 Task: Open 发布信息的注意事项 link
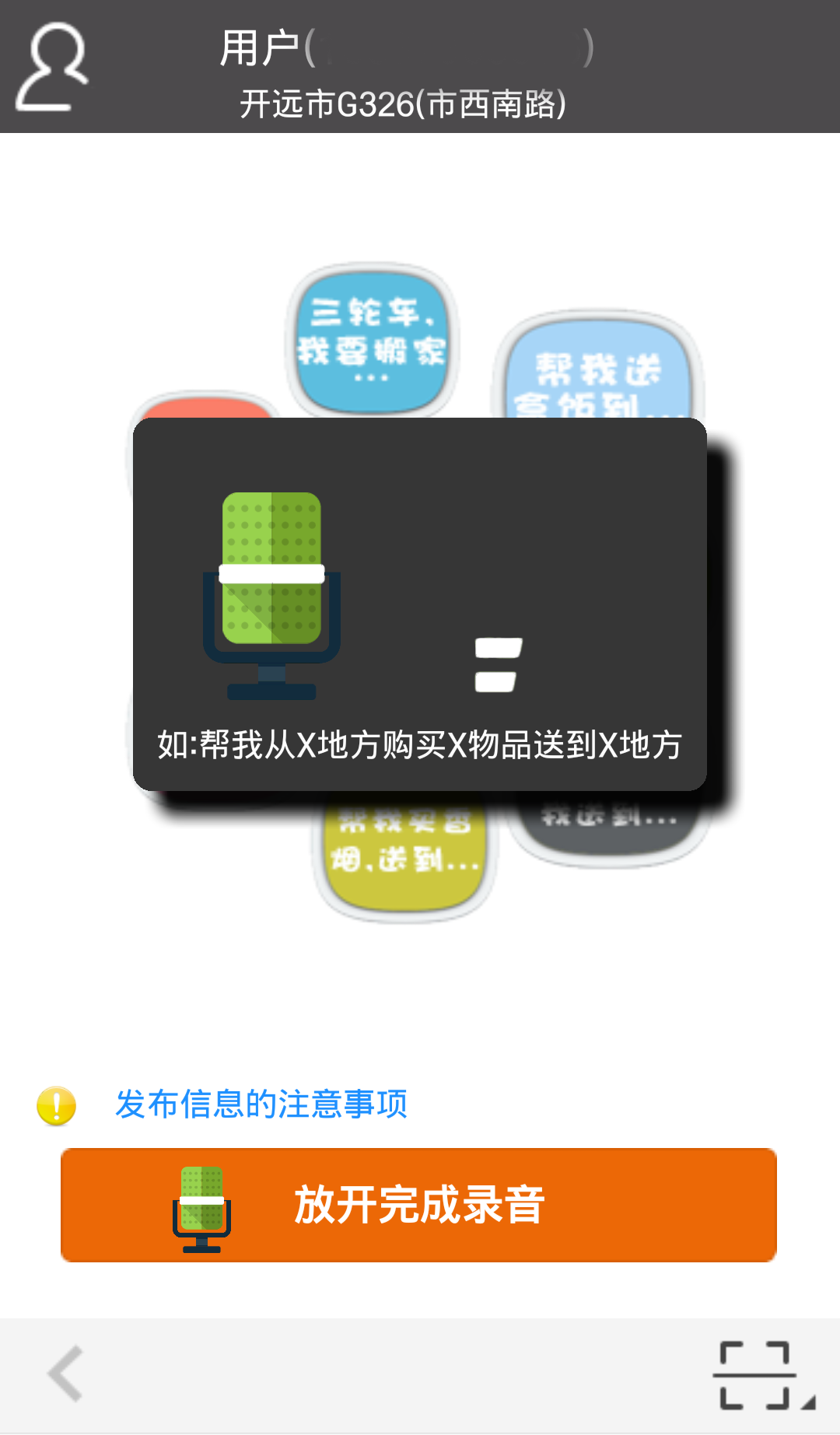[x=261, y=1104]
